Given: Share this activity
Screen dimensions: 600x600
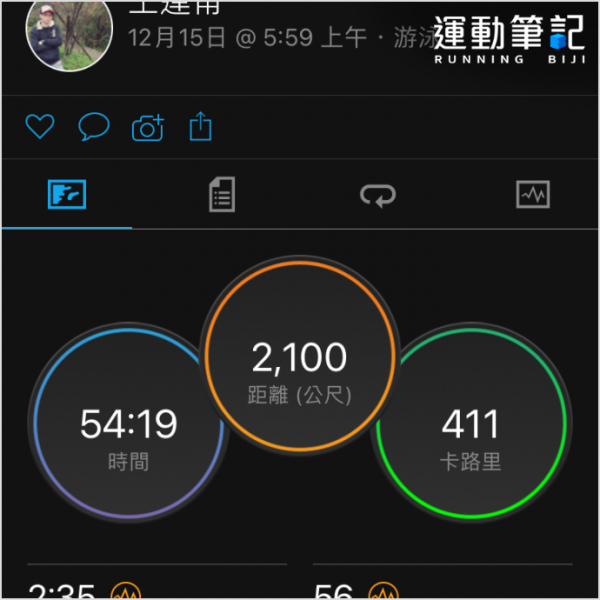Looking at the screenshot, I should point(201,127).
